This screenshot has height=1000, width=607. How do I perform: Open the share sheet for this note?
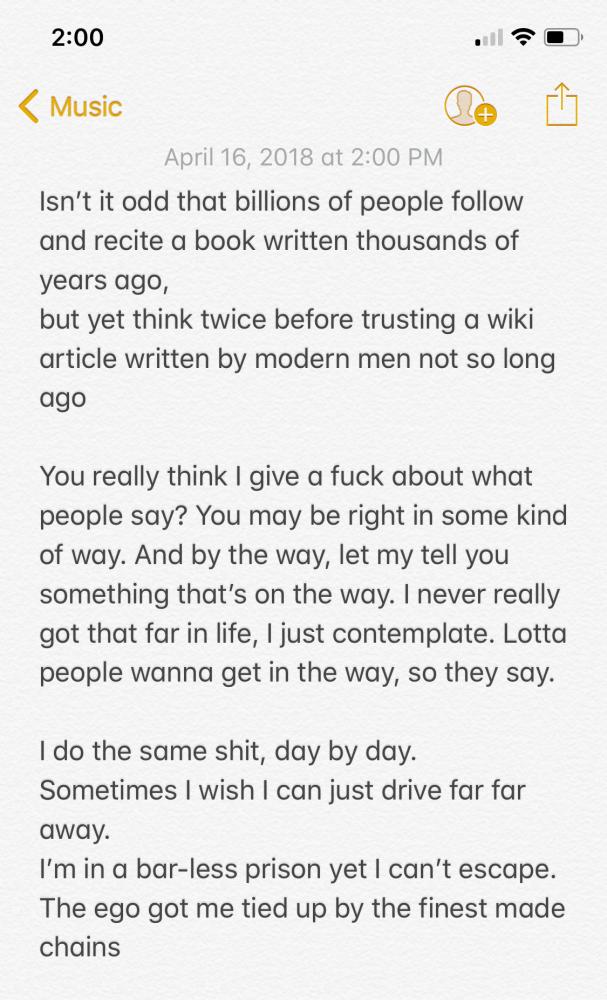tap(562, 105)
